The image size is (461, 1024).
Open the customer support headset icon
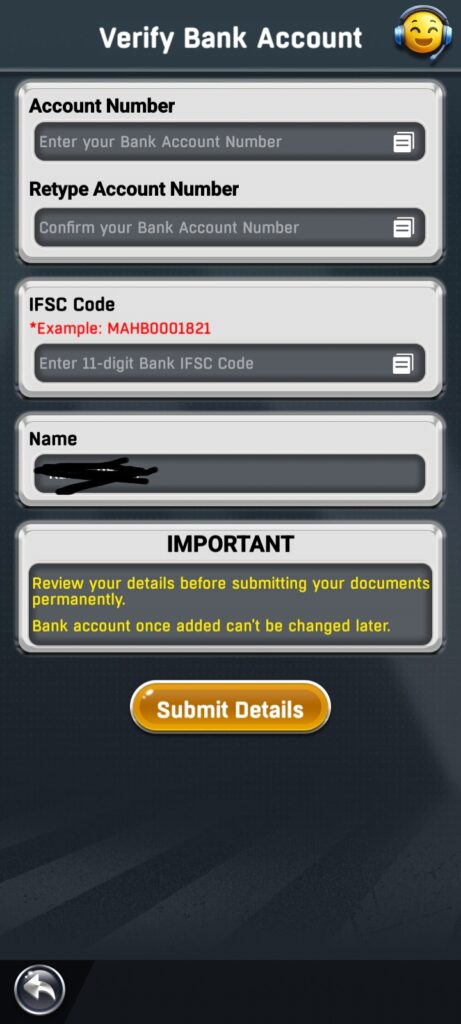point(424,33)
